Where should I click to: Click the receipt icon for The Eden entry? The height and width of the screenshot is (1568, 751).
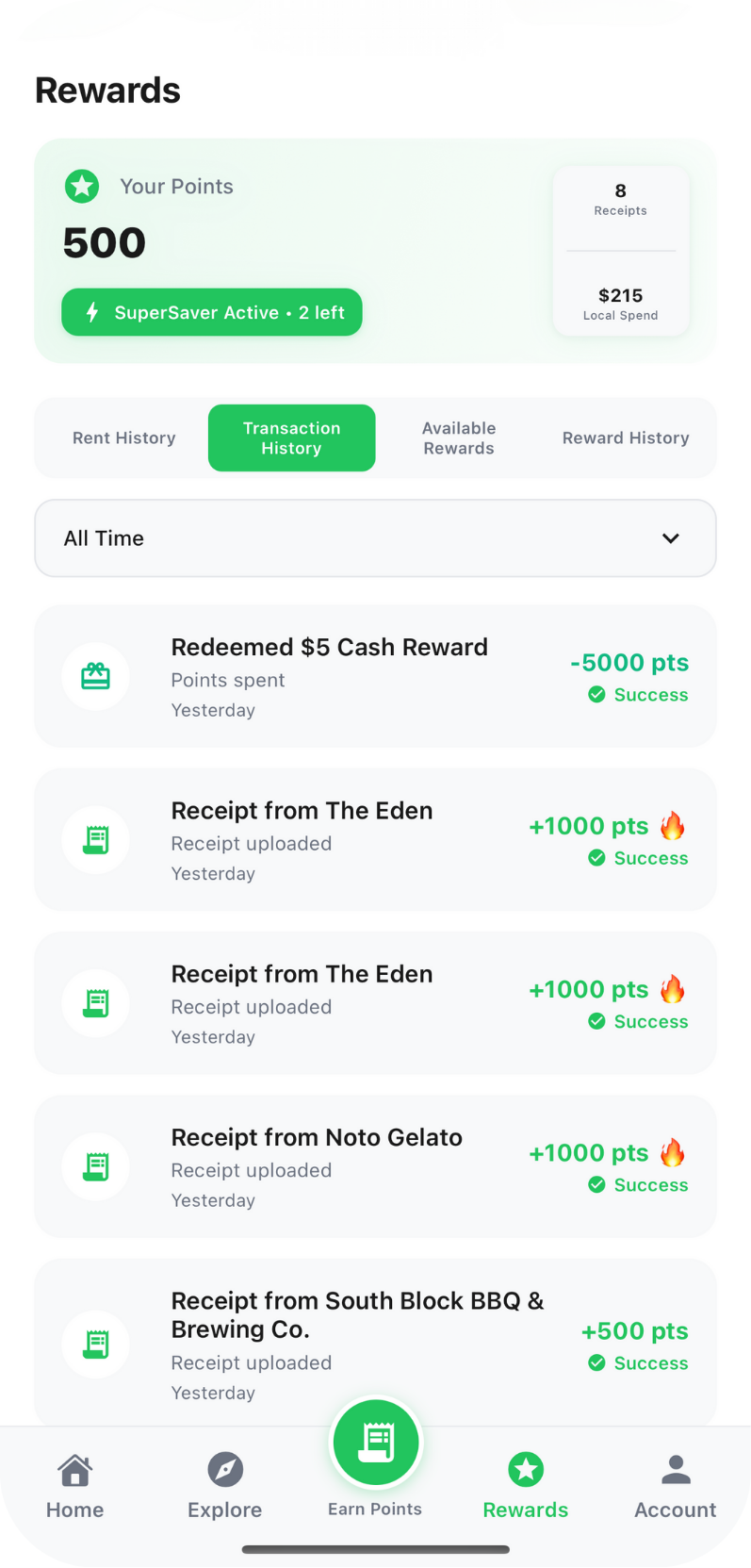coord(95,839)
